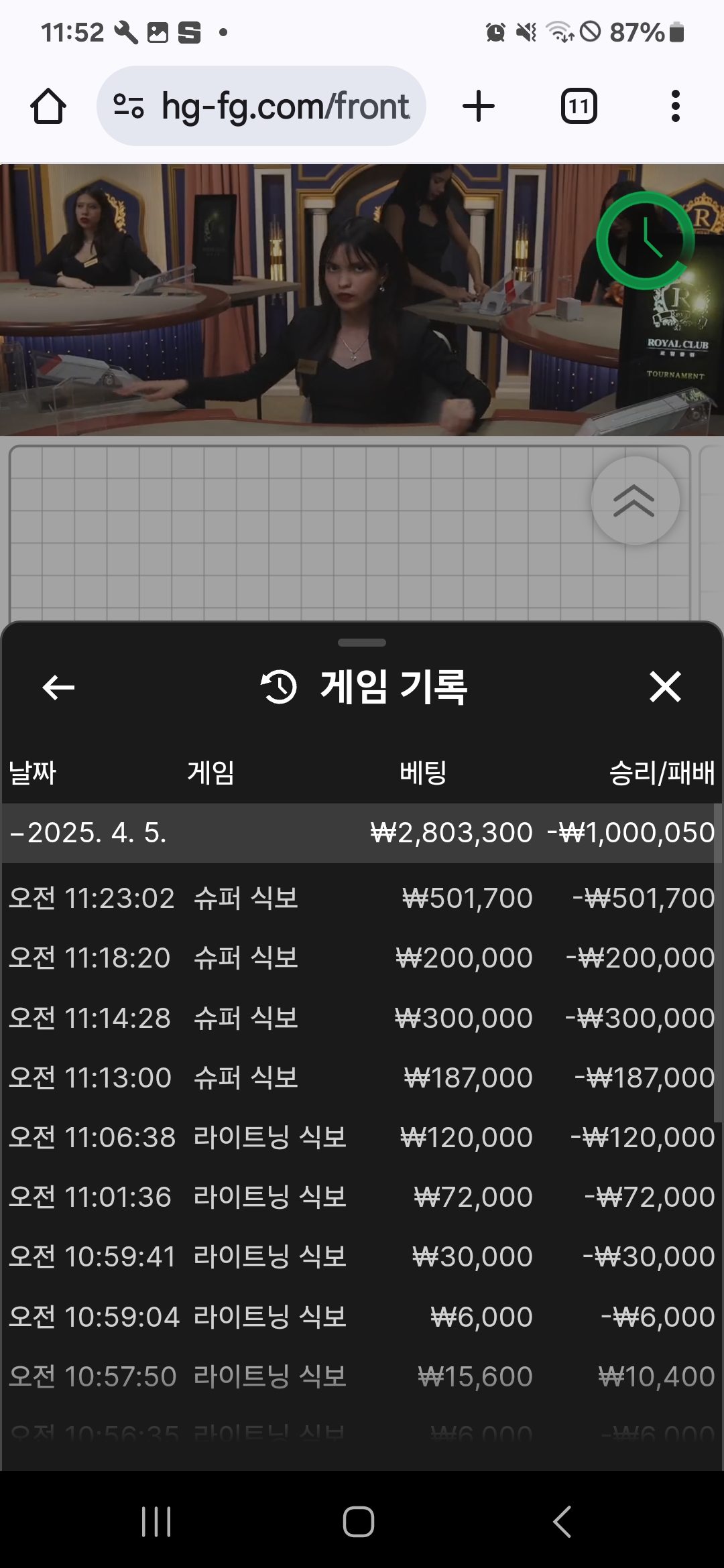
Task: Open the recent apps view
Action: pos(156,1521)
